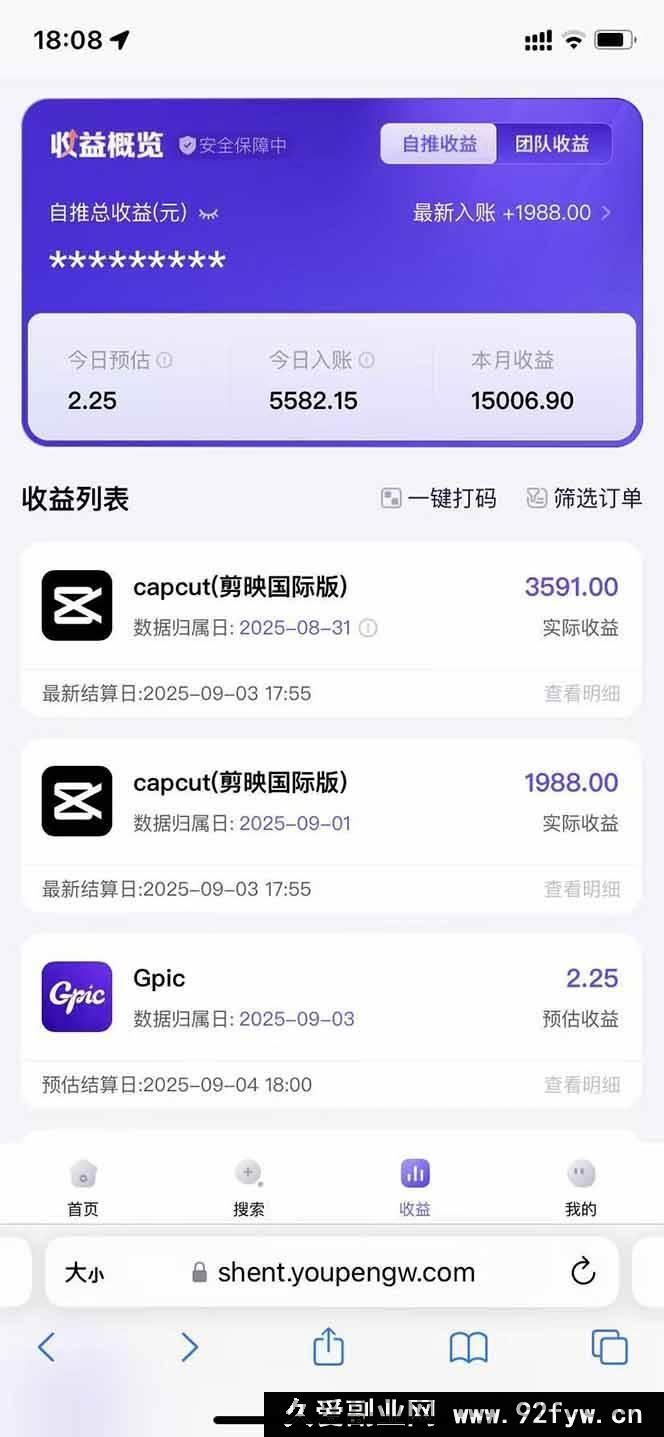Open the 搜索 tab
Viewport: 664px width, 1437px height.
[x=249, y=1187]
